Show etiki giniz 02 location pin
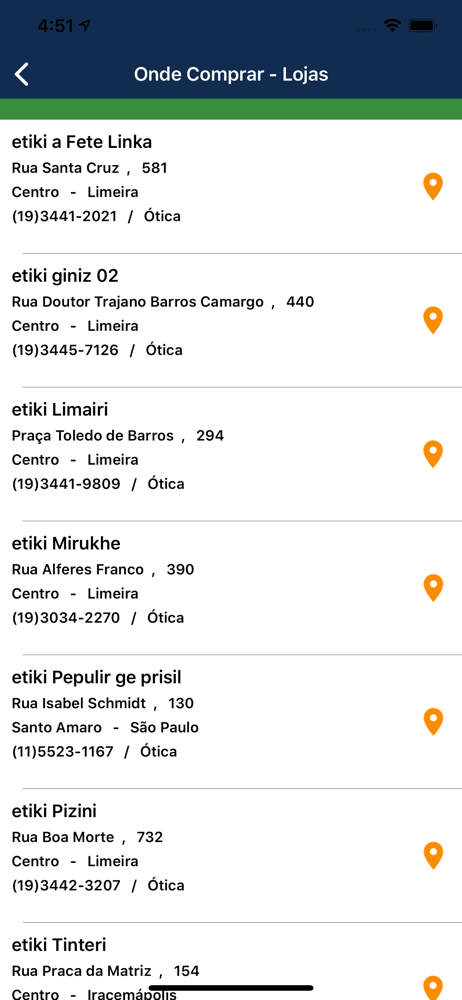The height and width of the screenshot is (1000, 462). 433,320
